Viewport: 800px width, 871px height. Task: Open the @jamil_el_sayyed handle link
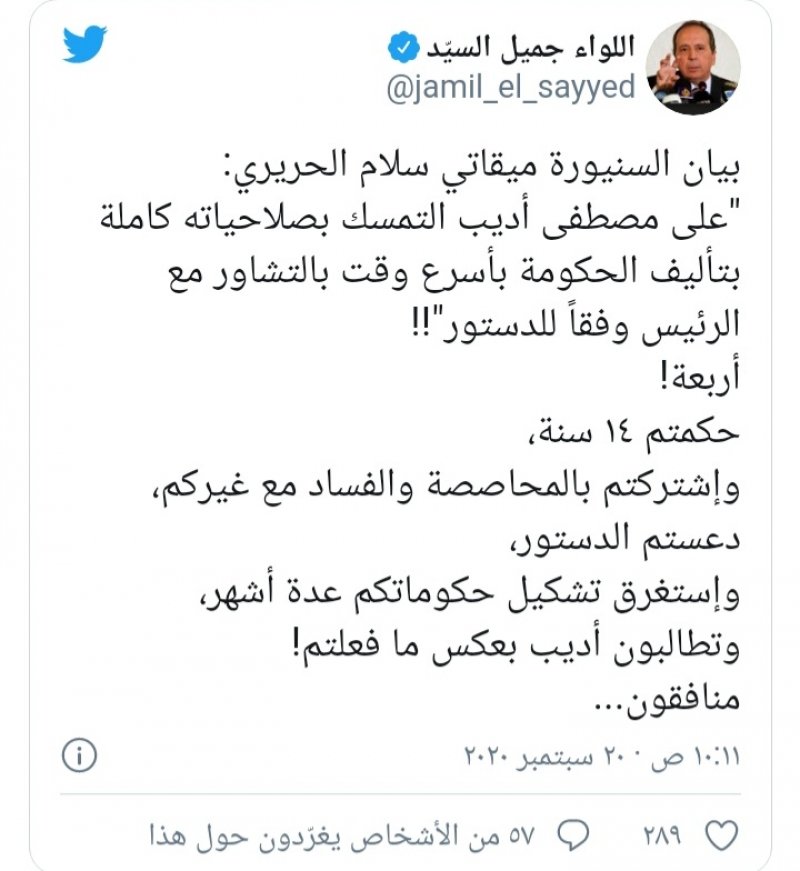coord(510,88)
